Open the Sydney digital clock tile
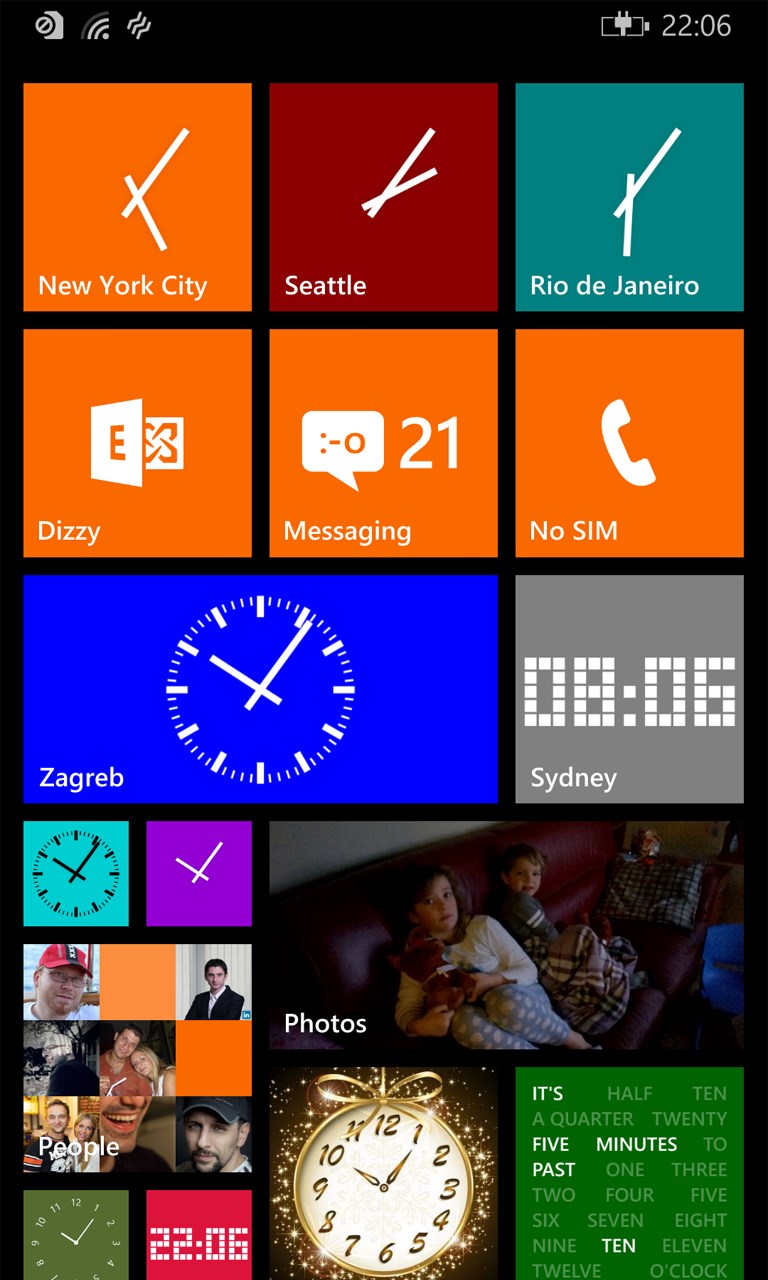 click(629, 689)
